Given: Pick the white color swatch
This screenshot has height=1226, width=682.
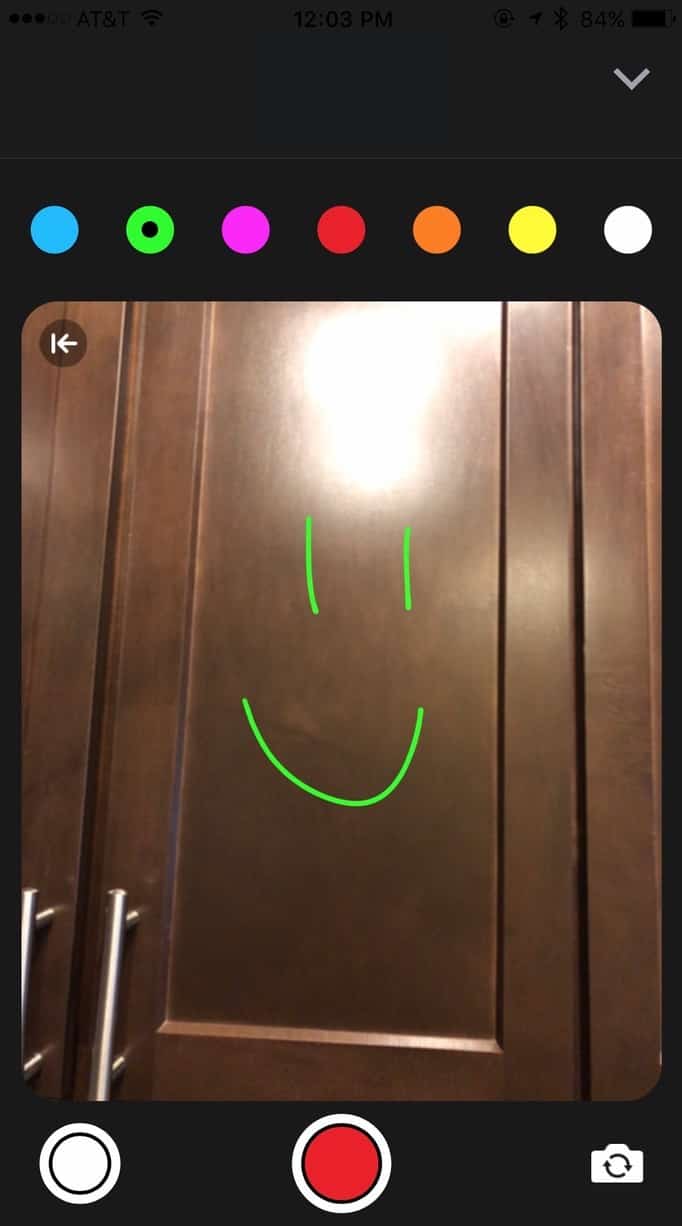Looking at the screenshot, I should [x=628, y=230].
